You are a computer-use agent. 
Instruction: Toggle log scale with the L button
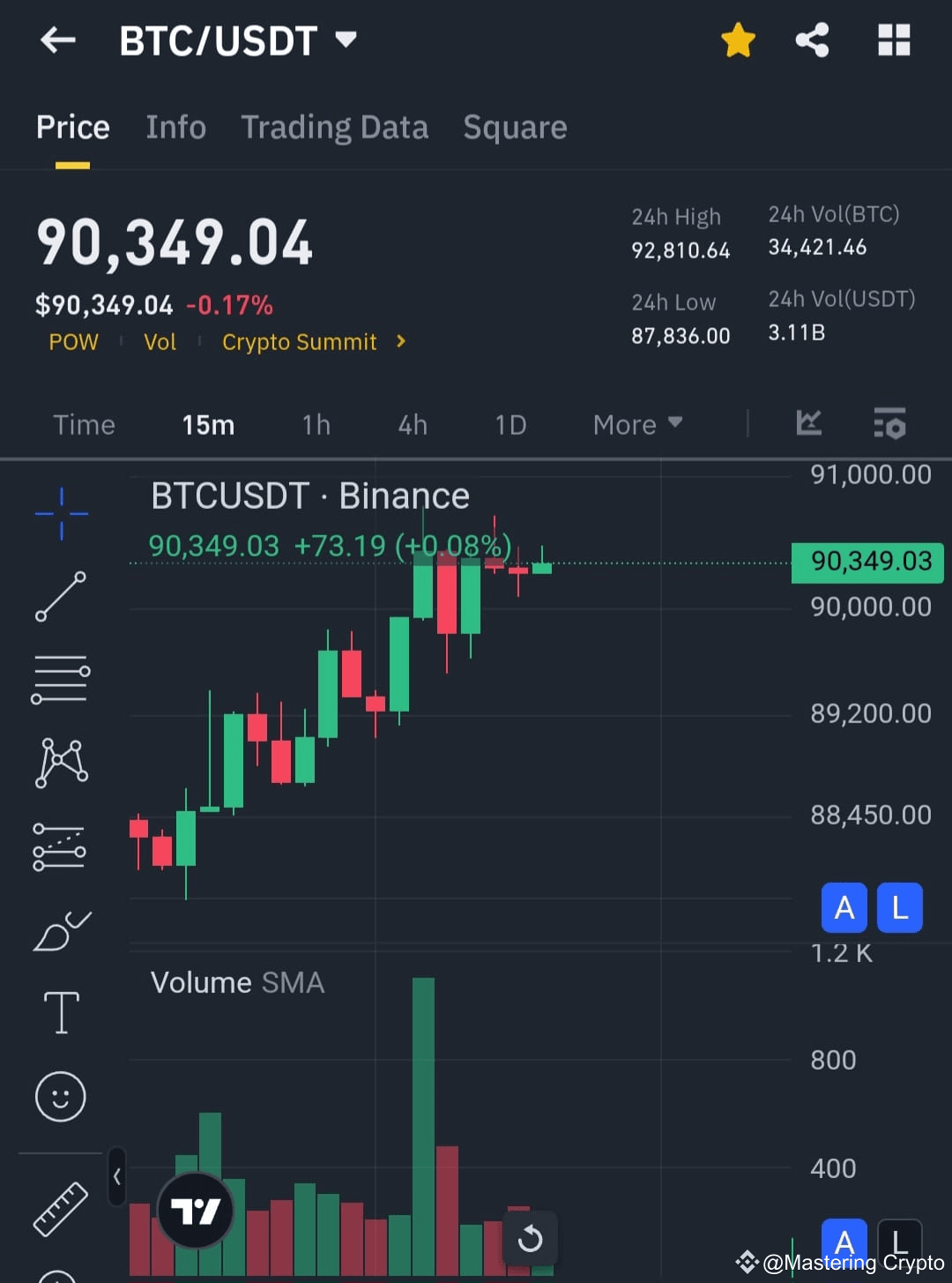coord(899,907)
